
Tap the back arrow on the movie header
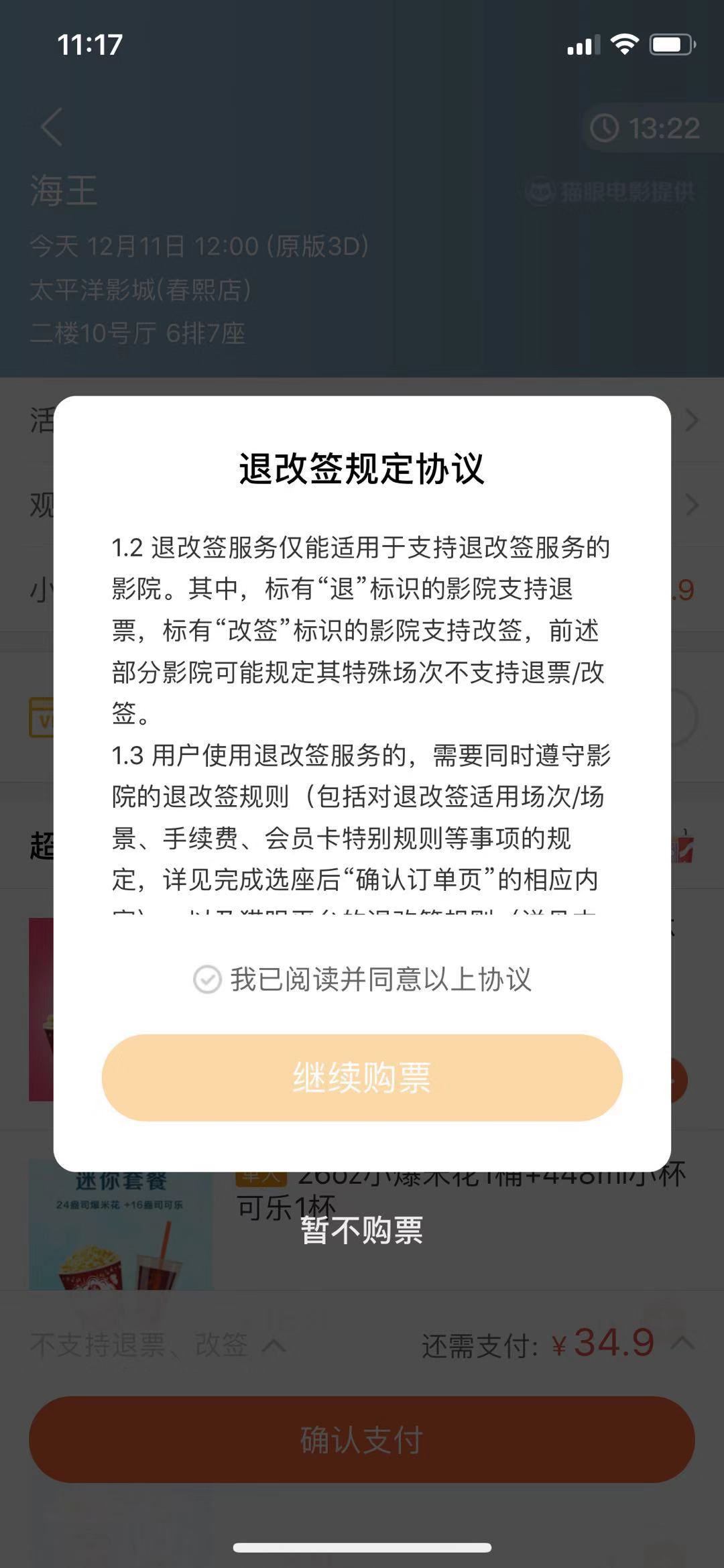[51, 127]
